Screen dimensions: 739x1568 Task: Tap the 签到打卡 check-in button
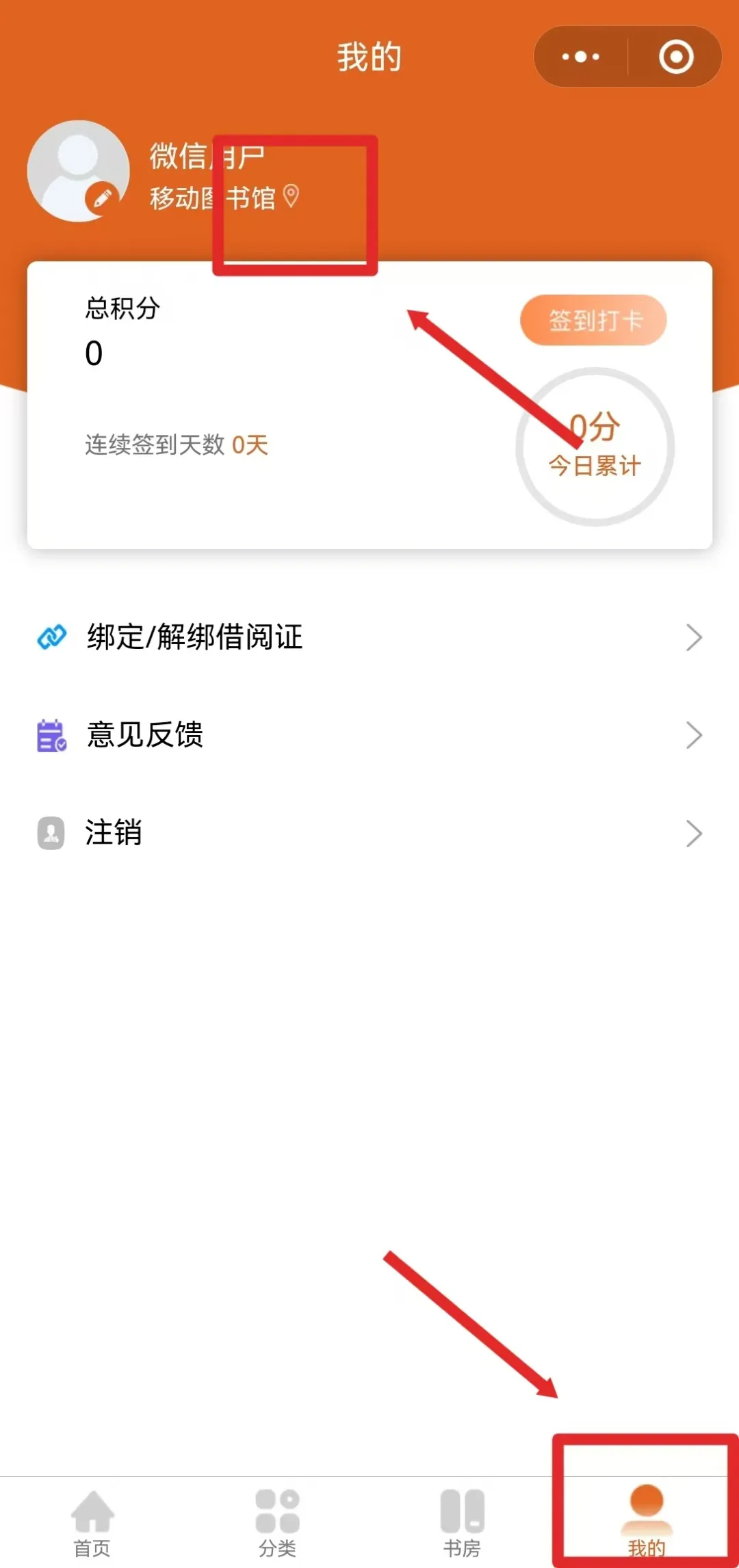593,320
